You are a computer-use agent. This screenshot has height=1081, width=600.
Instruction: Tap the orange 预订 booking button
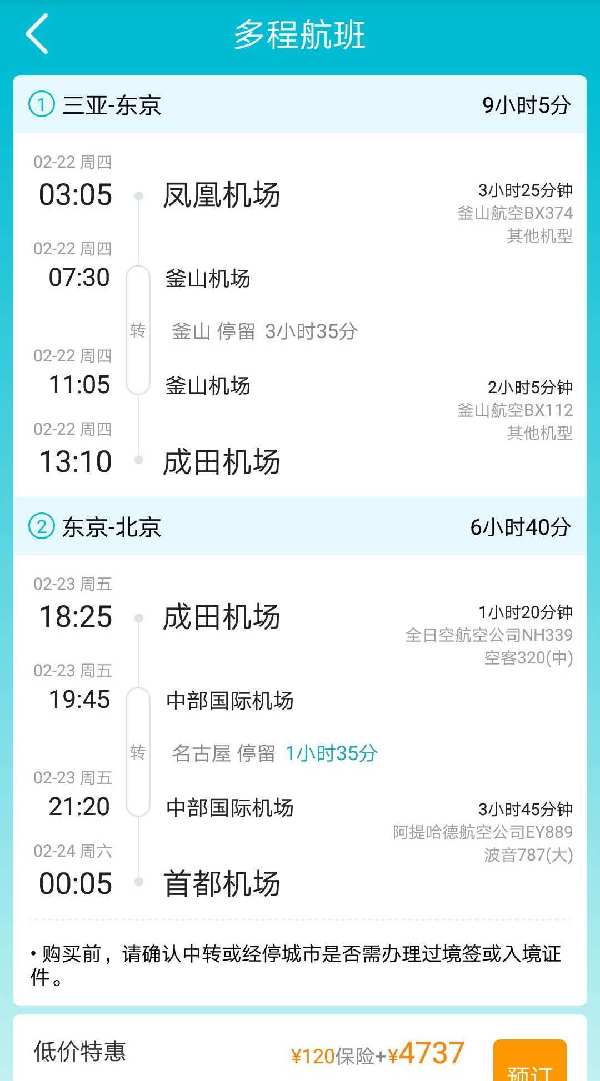(x=529, y=1063)
